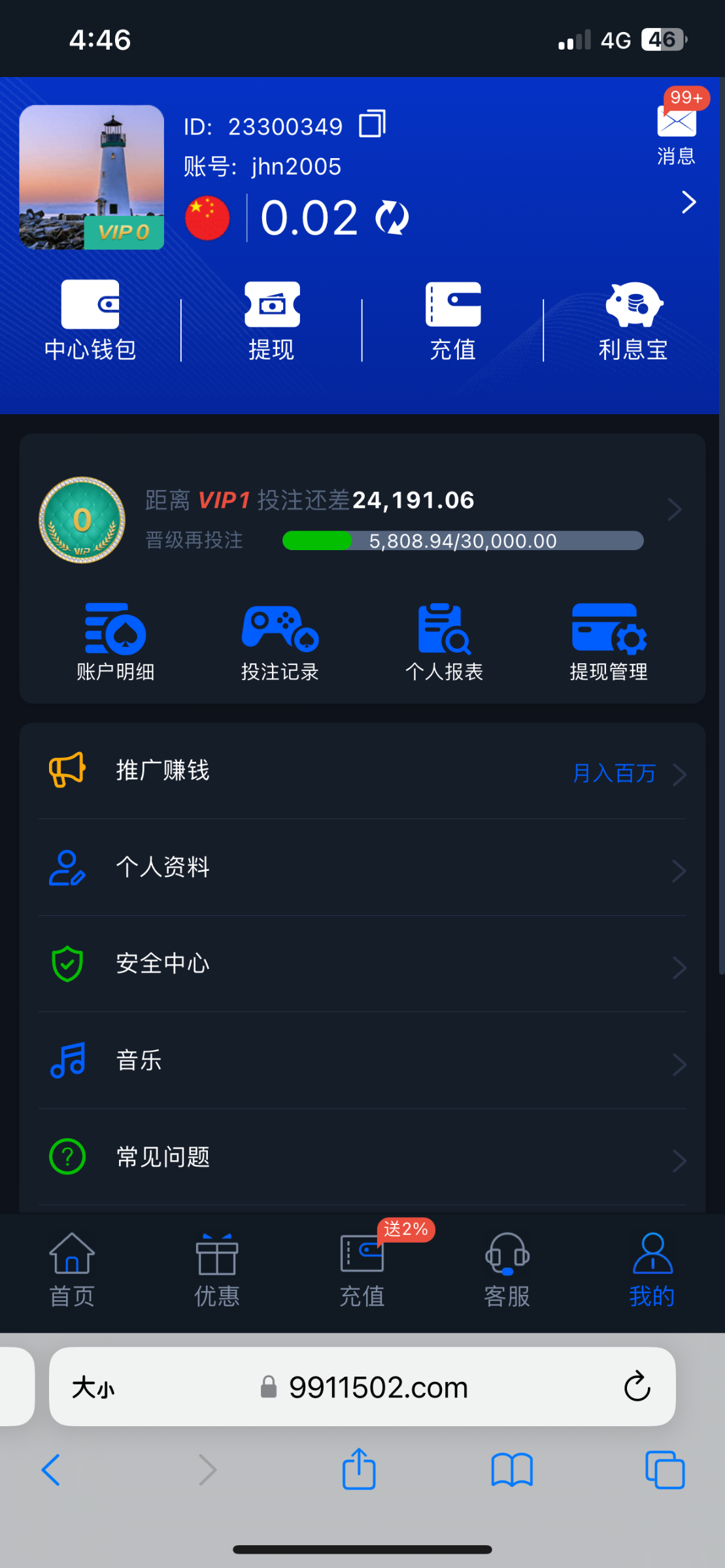Click the VIP upgrade progress bar
The height and width of the screenshot is (1568, 725).
tap(462, 540)
